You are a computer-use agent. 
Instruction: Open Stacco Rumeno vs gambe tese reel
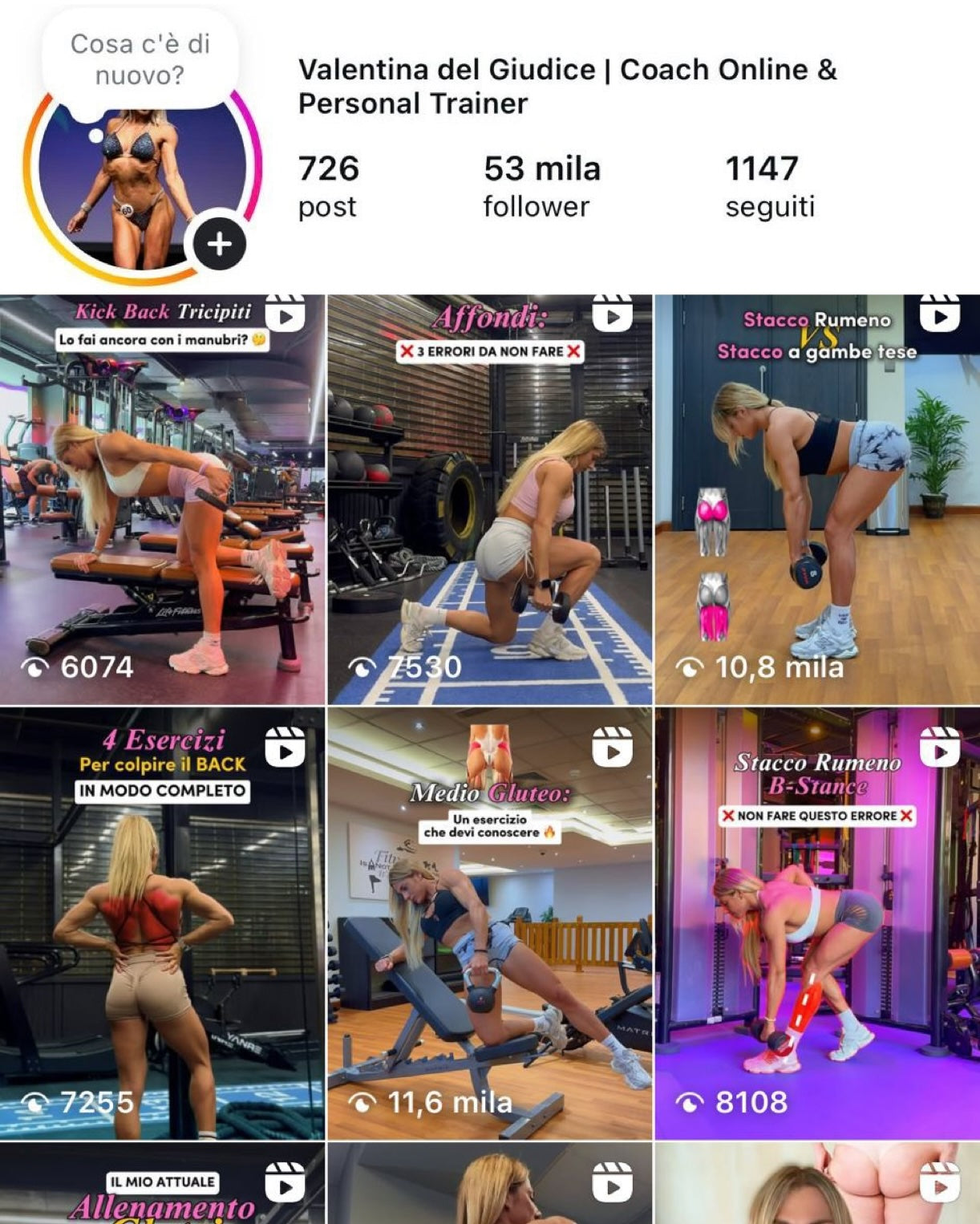coord(817,499)
